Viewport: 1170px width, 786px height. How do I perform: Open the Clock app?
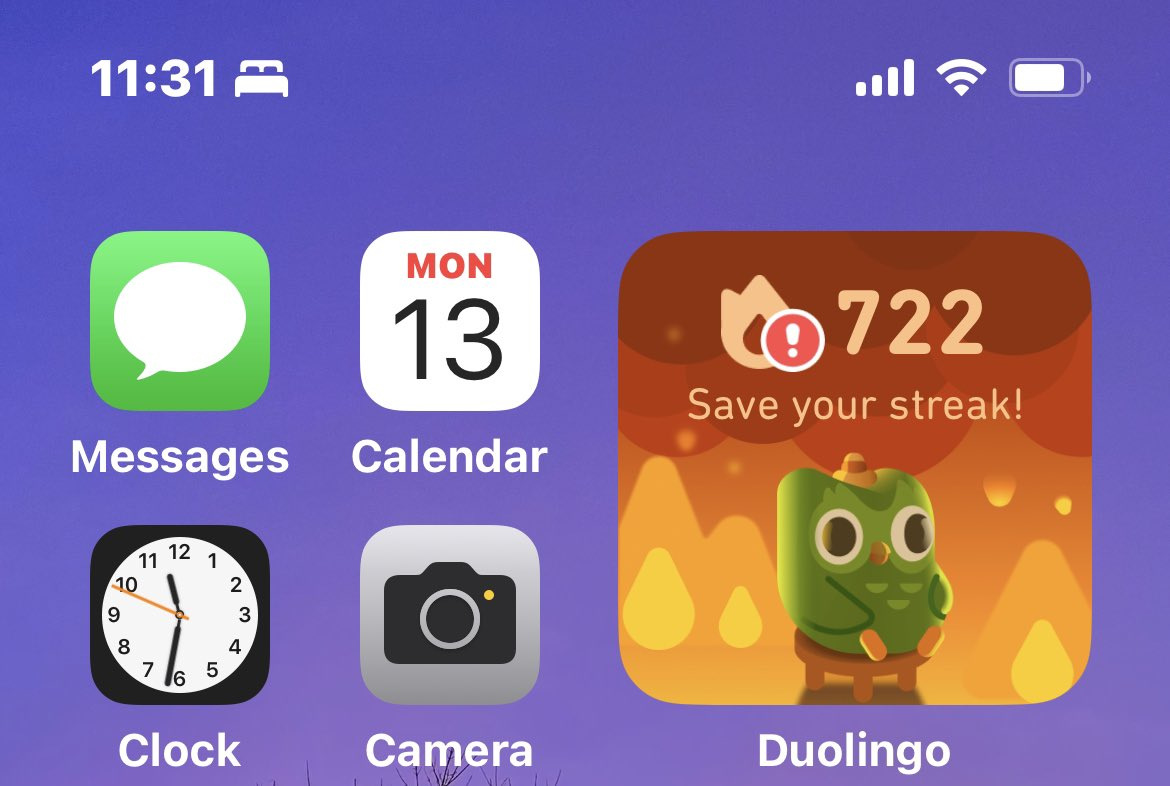[180, 614]
